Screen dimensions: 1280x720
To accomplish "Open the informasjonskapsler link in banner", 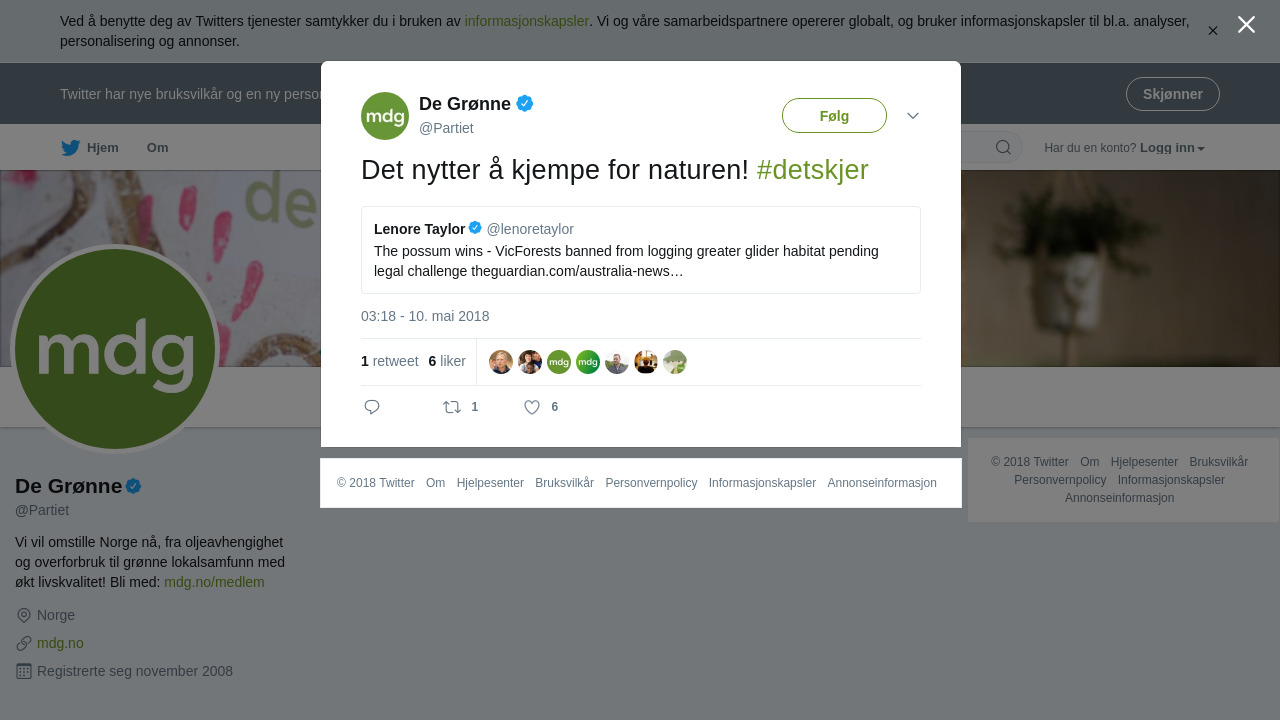I will 526,21.
